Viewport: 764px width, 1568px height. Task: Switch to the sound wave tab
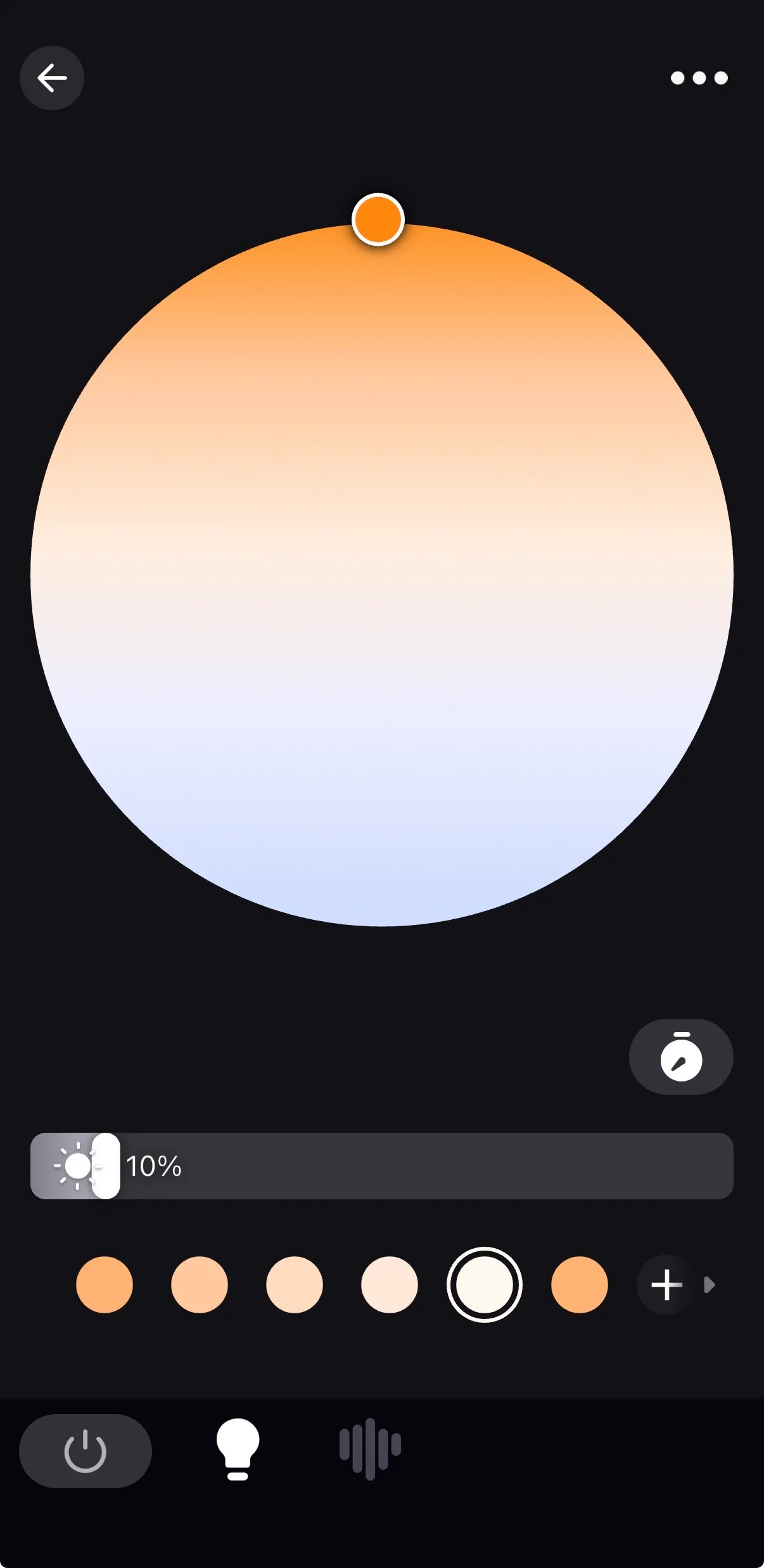(x=370, y=1450)
